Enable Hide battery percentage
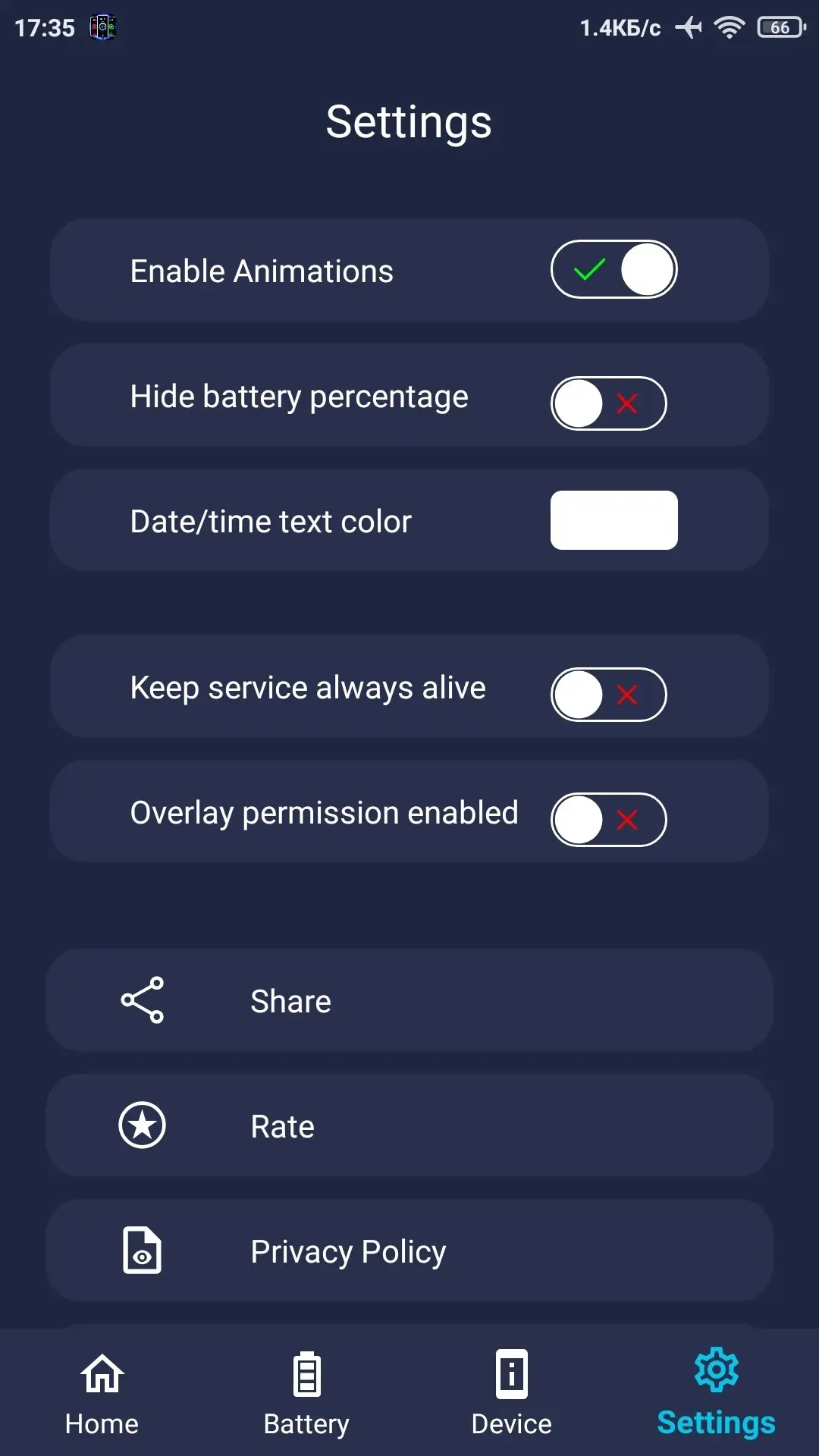 point(608,403)
